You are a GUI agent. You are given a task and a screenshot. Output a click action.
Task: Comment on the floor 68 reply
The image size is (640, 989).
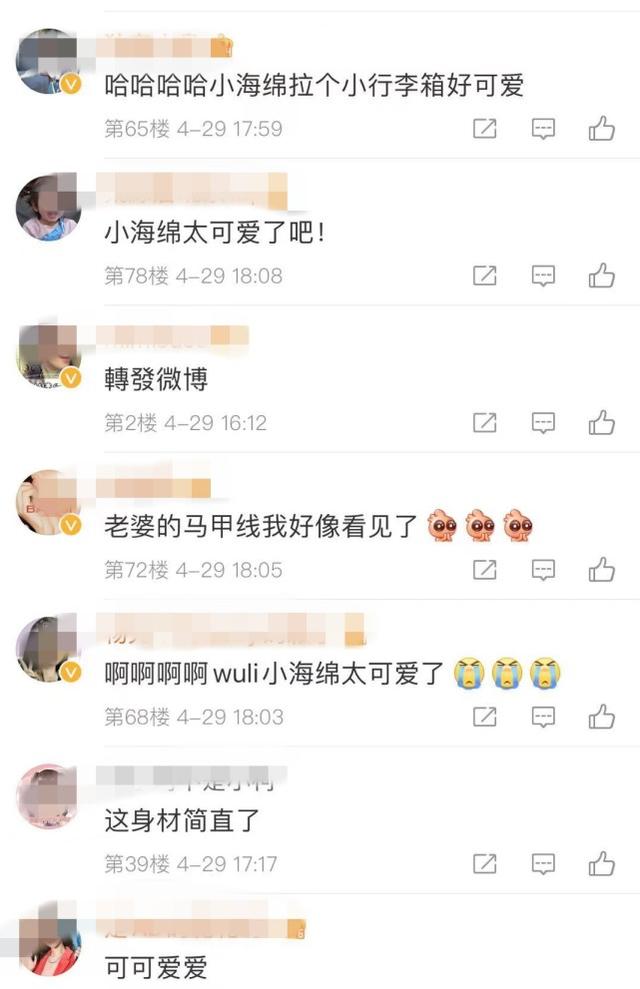(x=543, y=717)
